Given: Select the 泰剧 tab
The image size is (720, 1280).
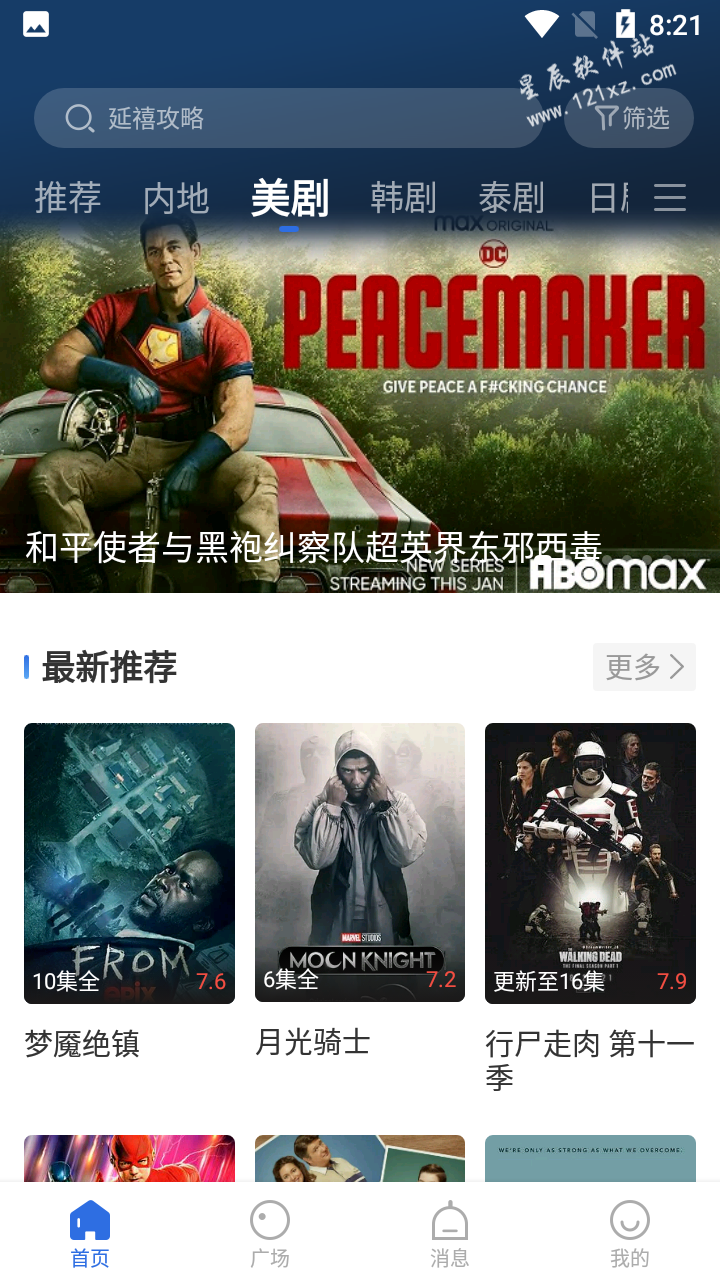Looking at the screenshot, I should [511, 198].
